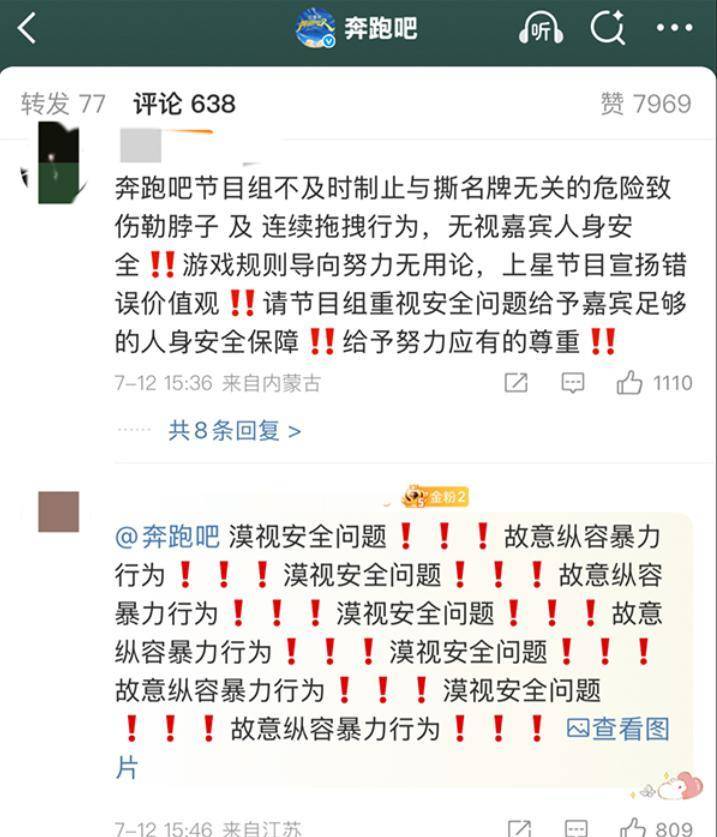The image size is (717, 837).
Task: Open the search icon in the header
Action: coord(607,29)
